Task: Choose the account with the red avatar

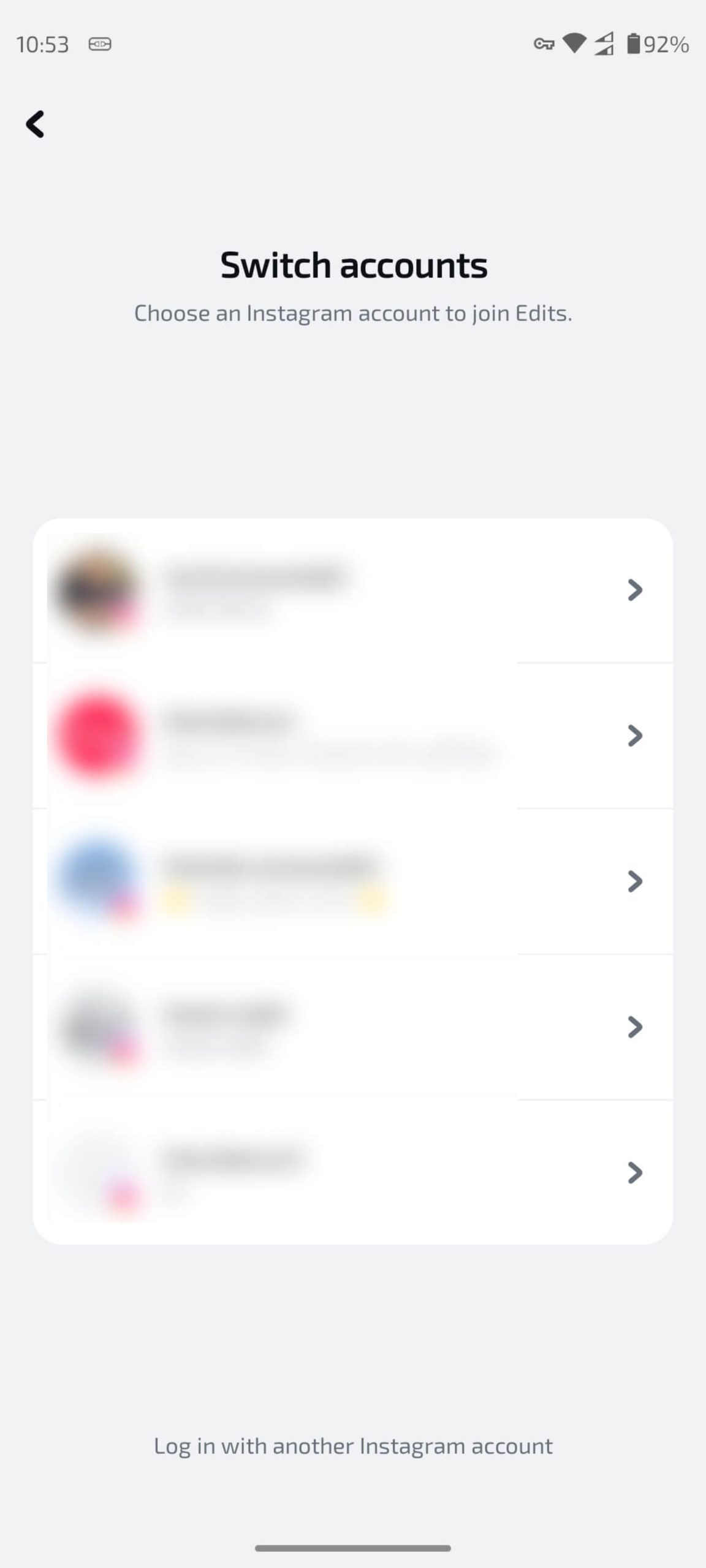Action: coord(353,736)
